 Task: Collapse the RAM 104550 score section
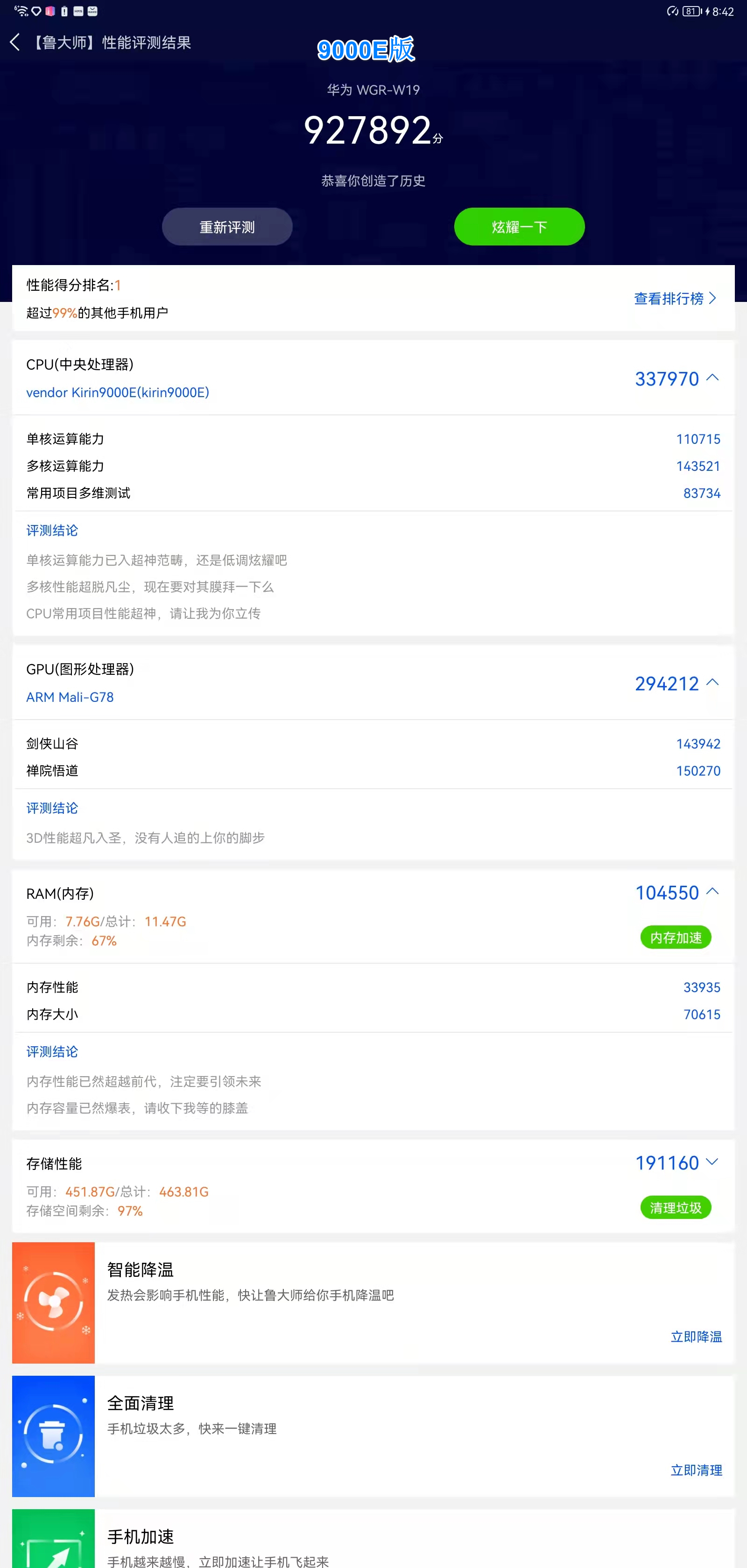click(x=712, y=892)
